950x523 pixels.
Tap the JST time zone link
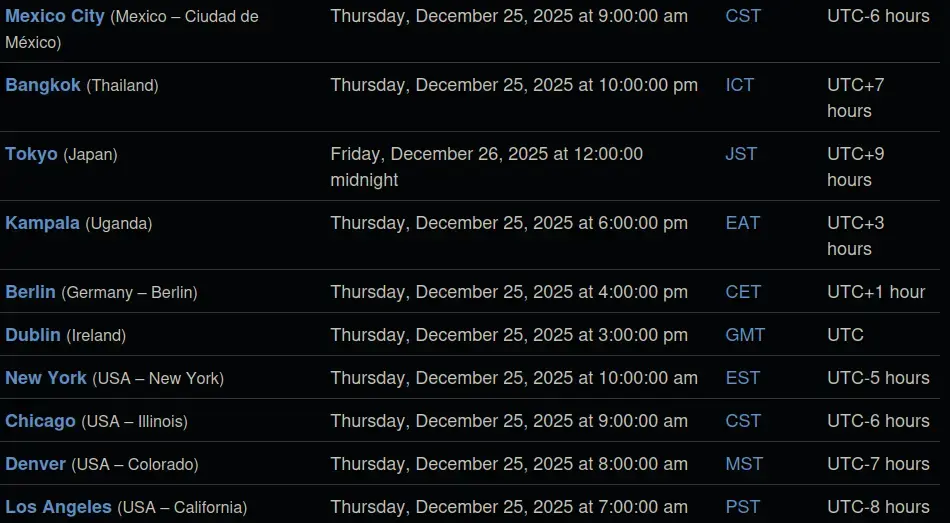741,154
